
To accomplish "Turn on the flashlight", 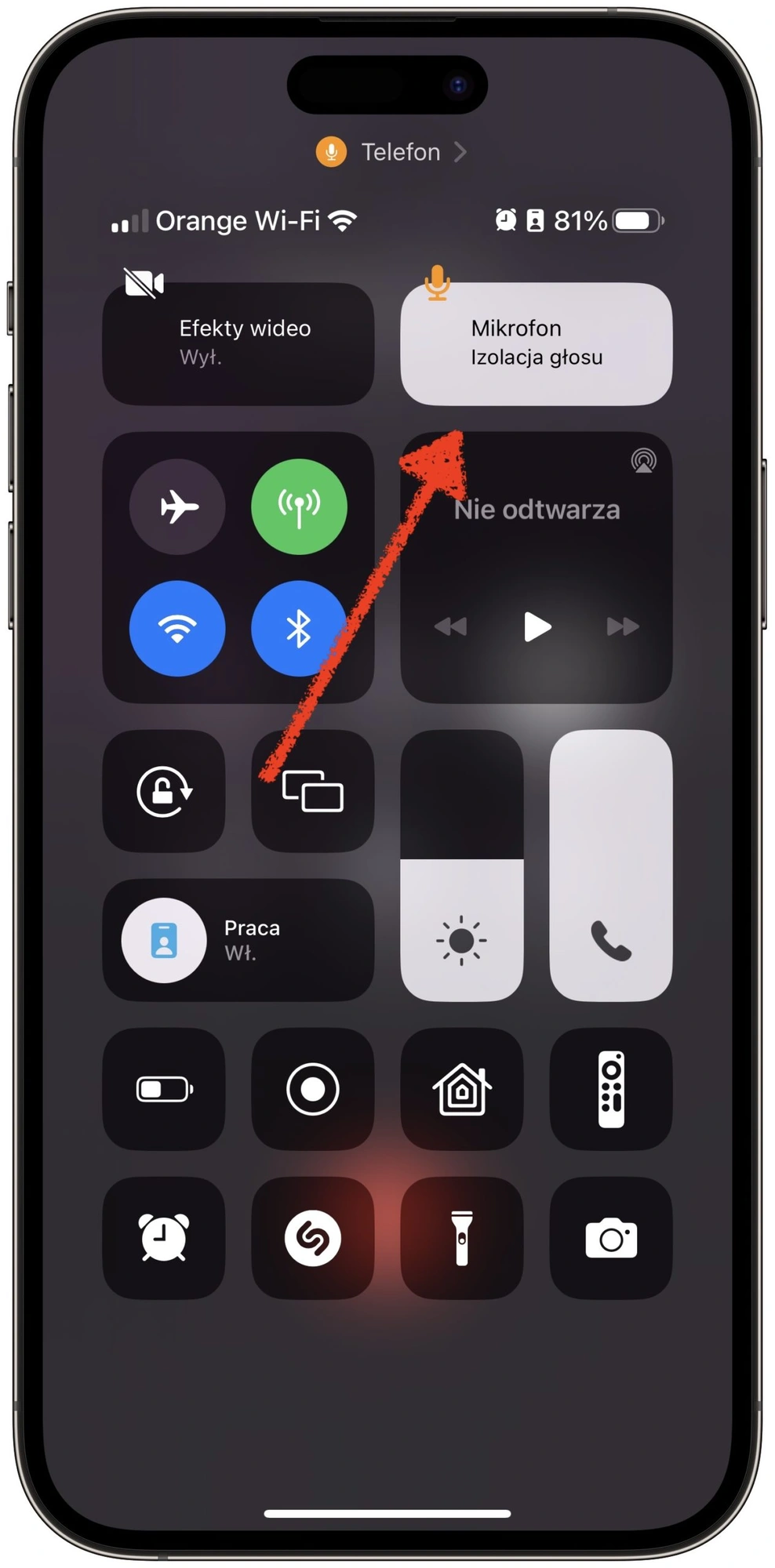I will 461,1238.
